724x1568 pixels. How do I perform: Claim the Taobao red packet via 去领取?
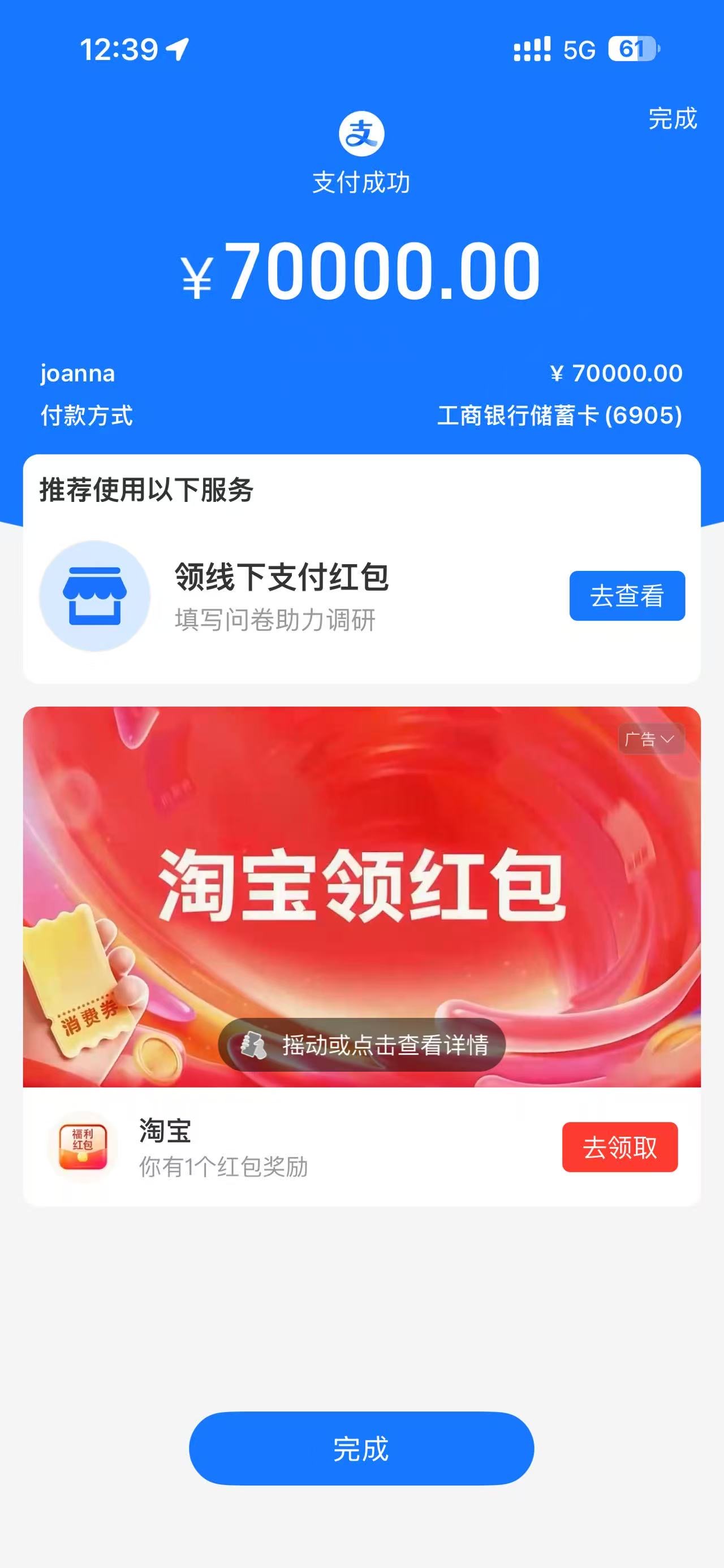point(619,1147)
